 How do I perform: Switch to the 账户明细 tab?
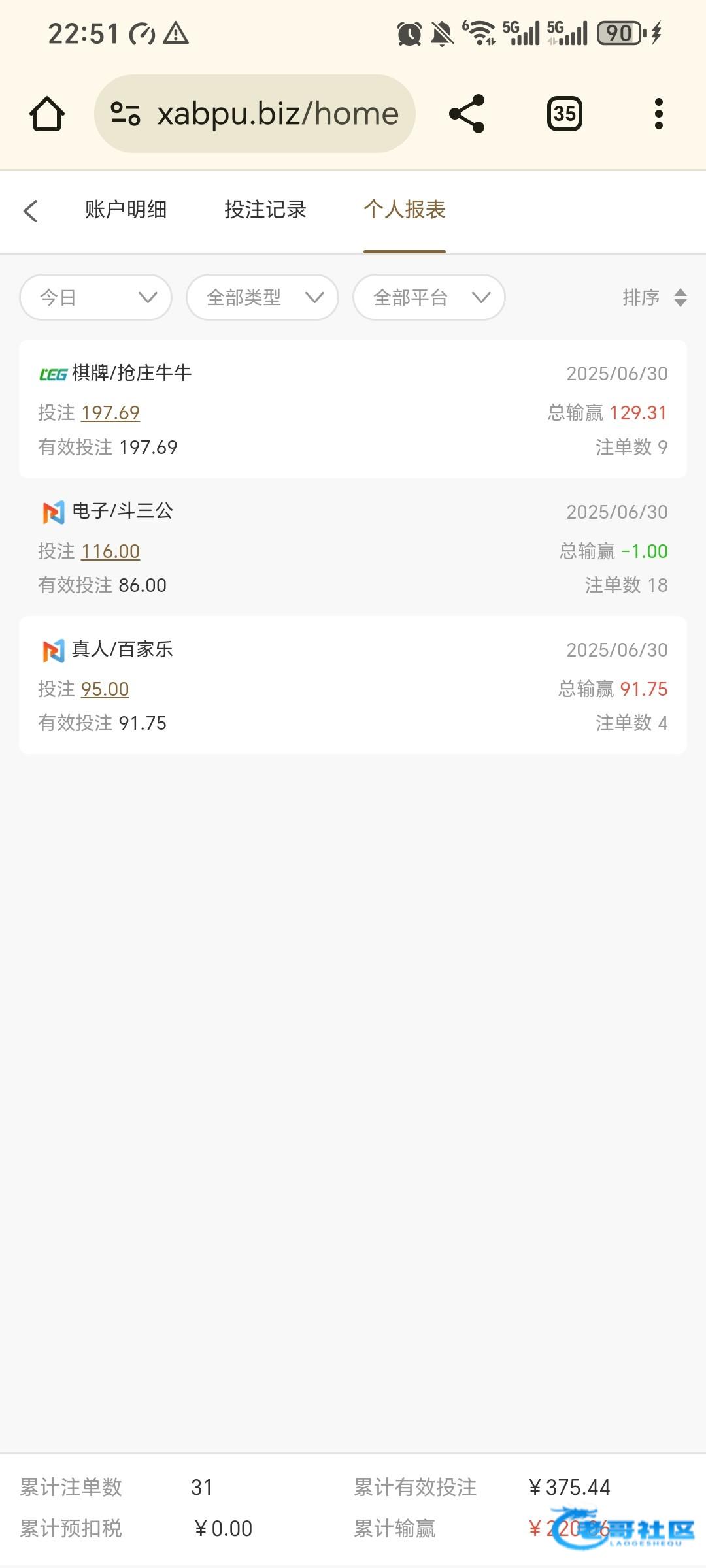(126, 210)
